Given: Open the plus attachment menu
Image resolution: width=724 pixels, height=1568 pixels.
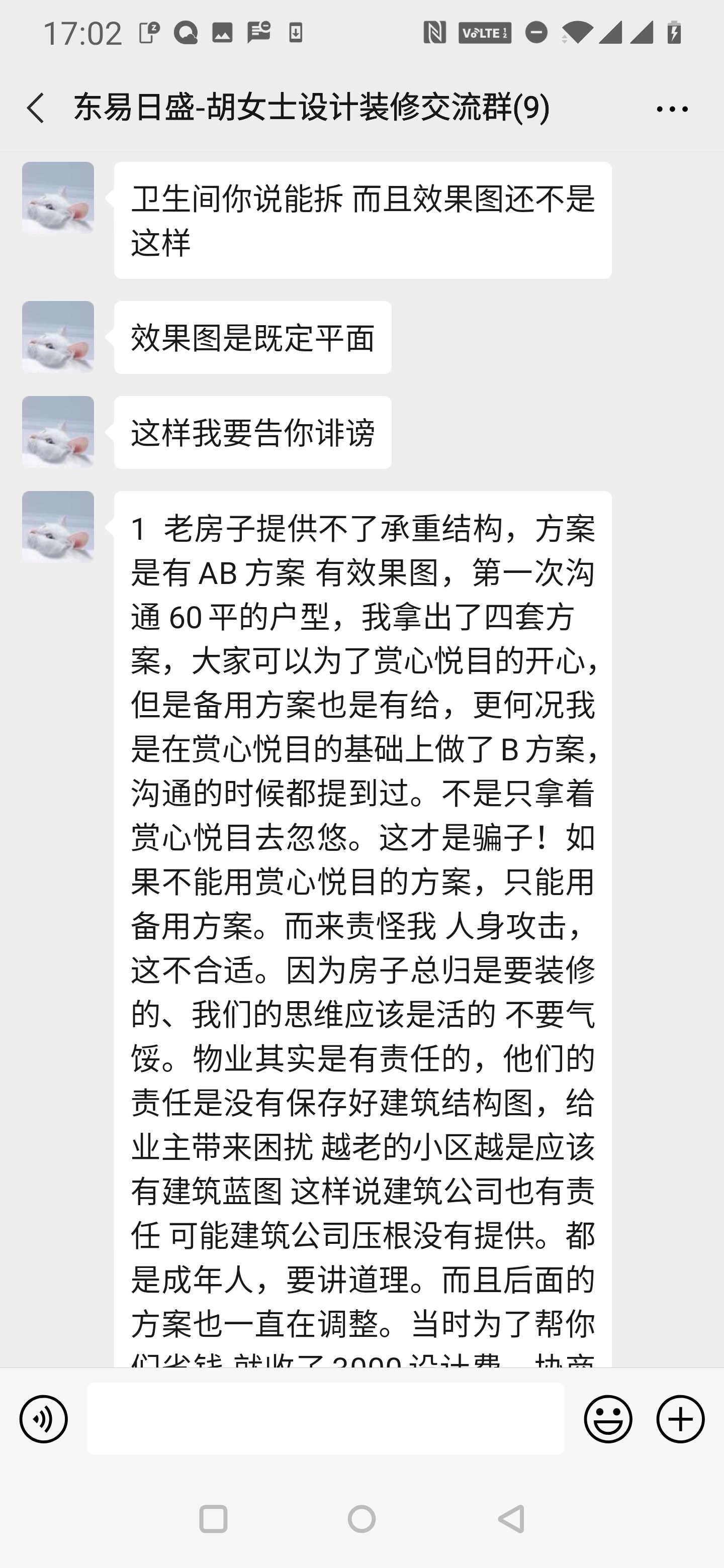Looking at the screenshot, I should tap(680, 1419).
